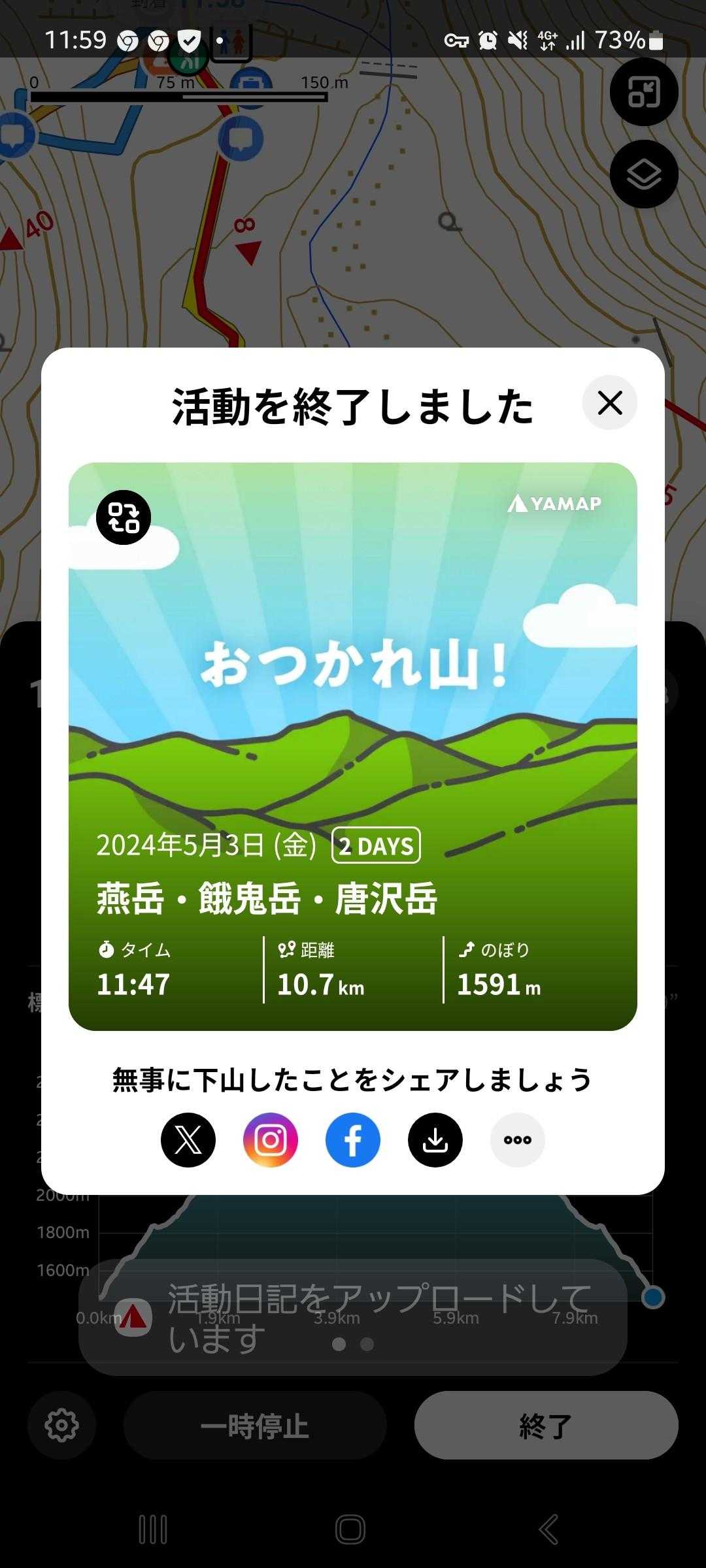
Task: Tap the map display mode button
Action: coord(644,92)
